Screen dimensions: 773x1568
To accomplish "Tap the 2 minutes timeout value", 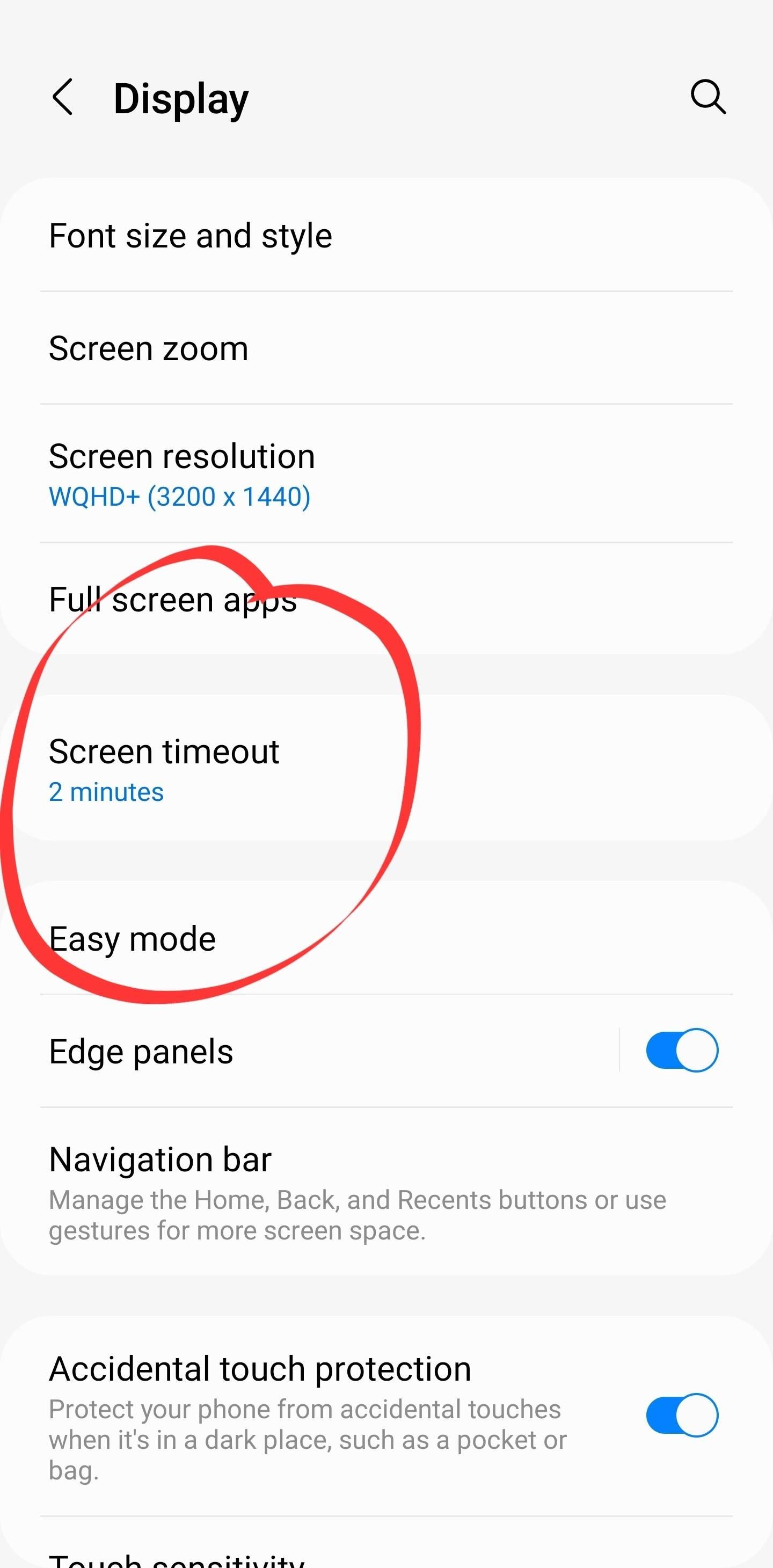I will [x=106, y=792].
